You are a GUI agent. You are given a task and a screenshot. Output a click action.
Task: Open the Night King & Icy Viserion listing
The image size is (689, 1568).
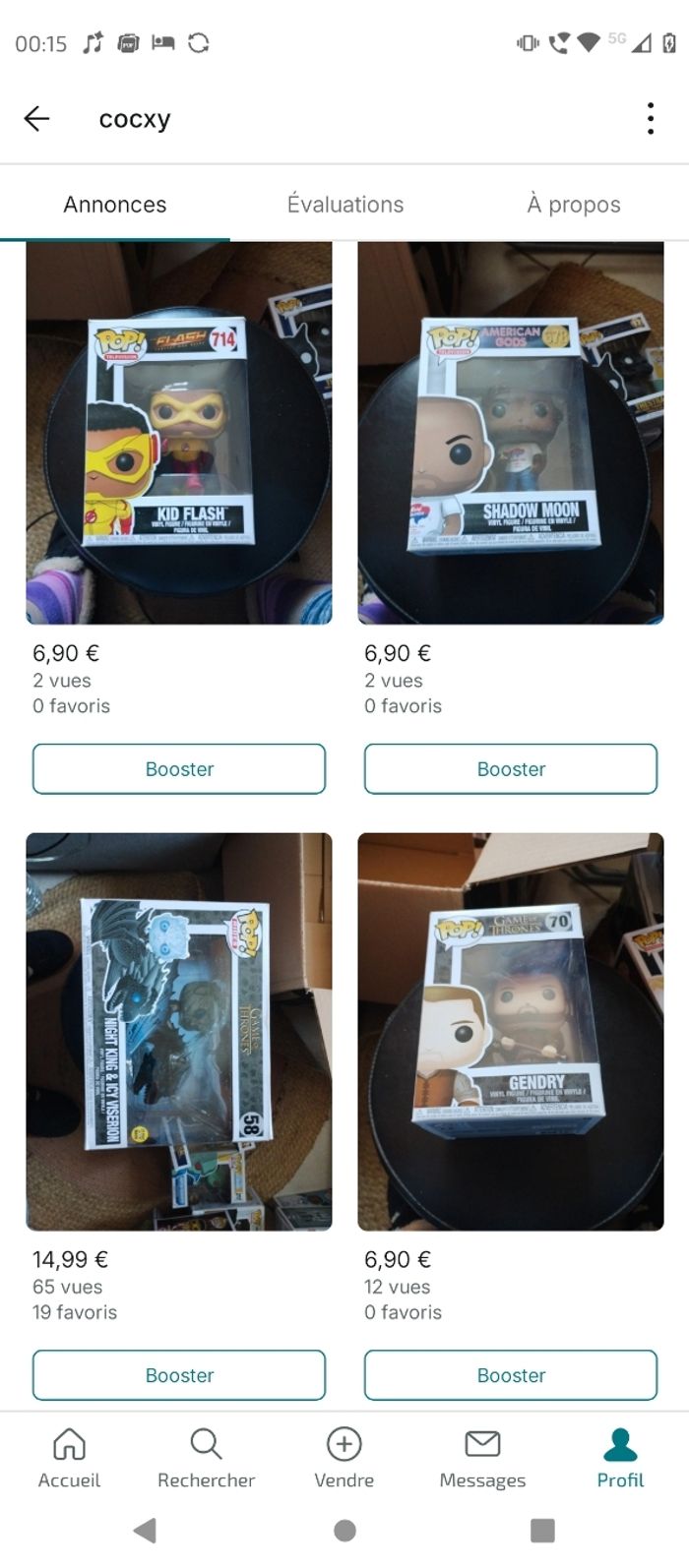coord(179,1031)
